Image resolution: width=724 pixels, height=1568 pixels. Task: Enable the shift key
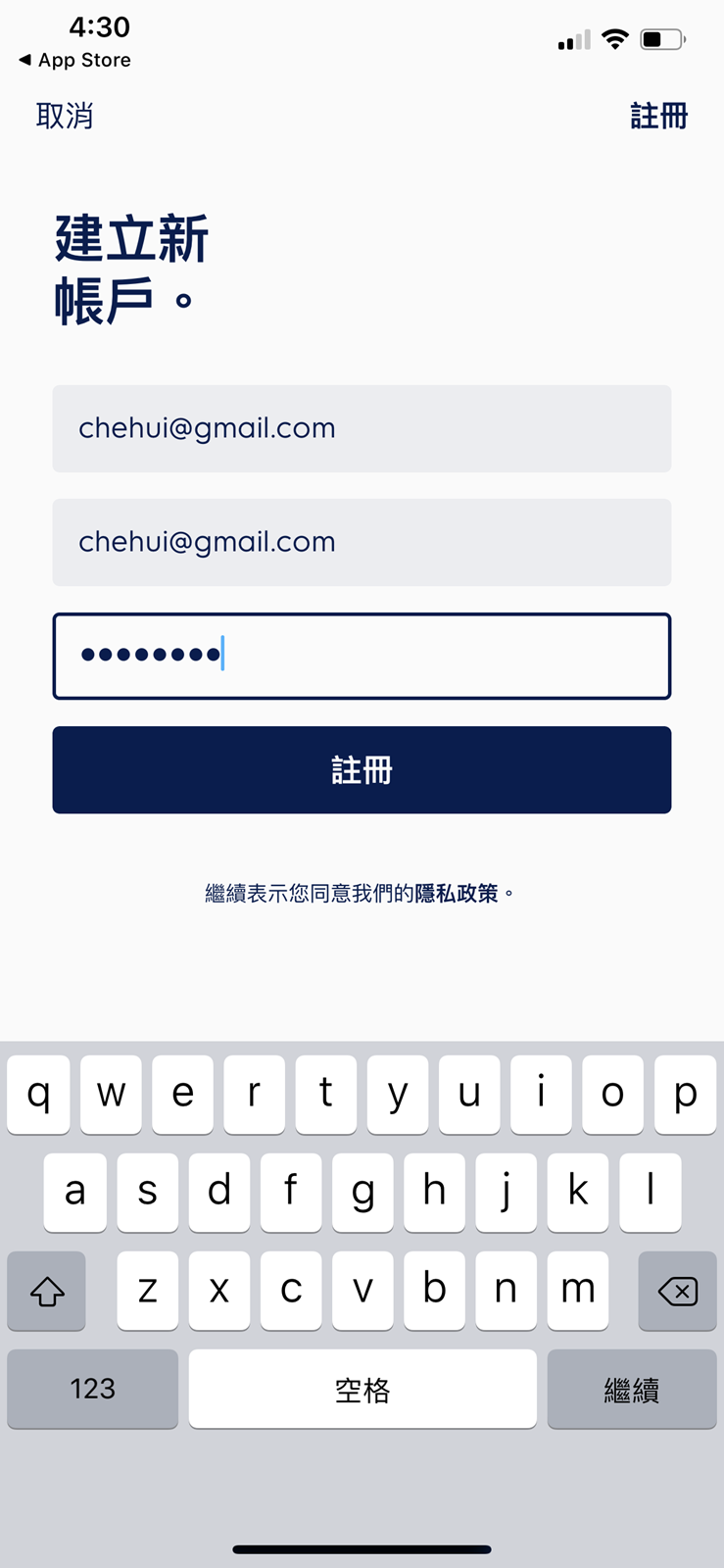[x=47, y=1291]
